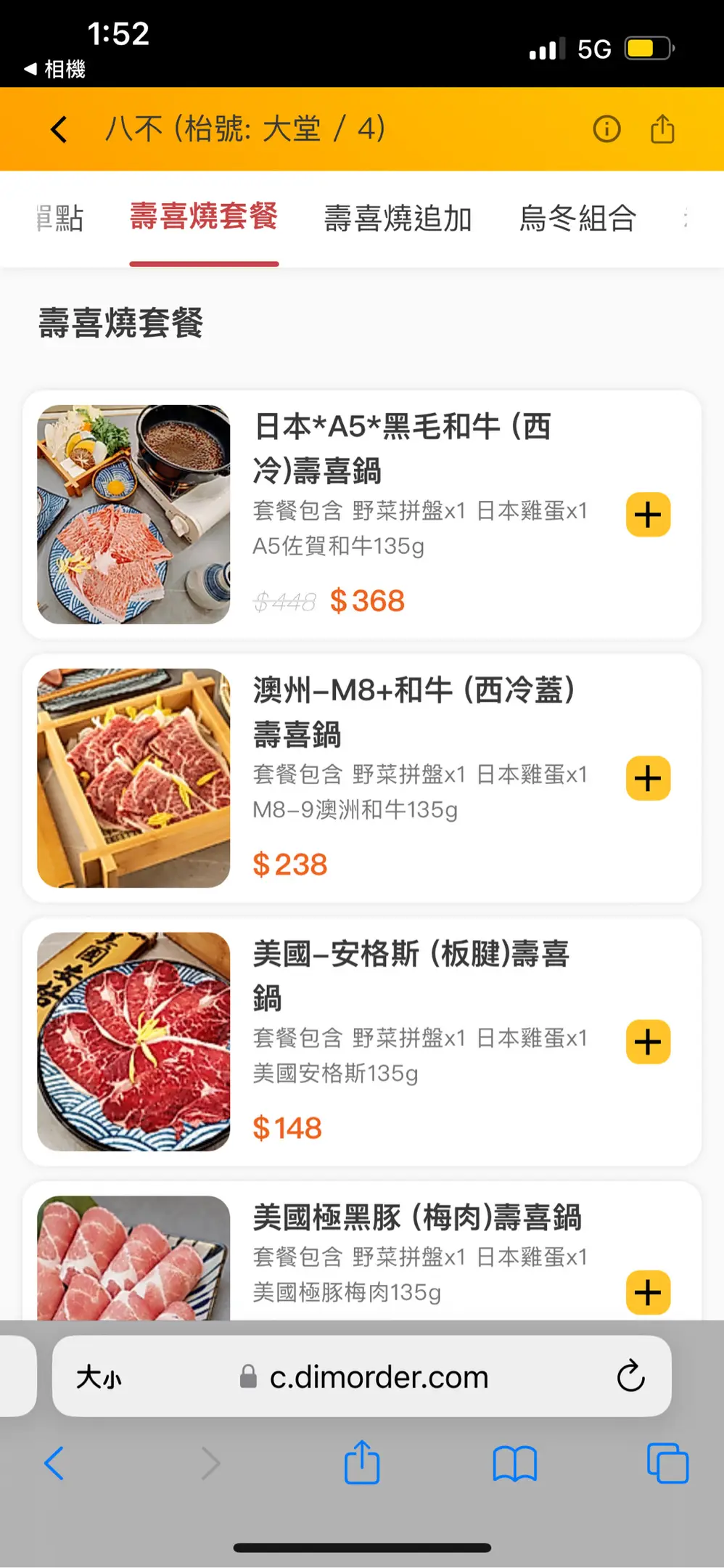Open the 大小 page settings in Safari
This screenshot has height=1568, width=724.
pos(99,1377)
